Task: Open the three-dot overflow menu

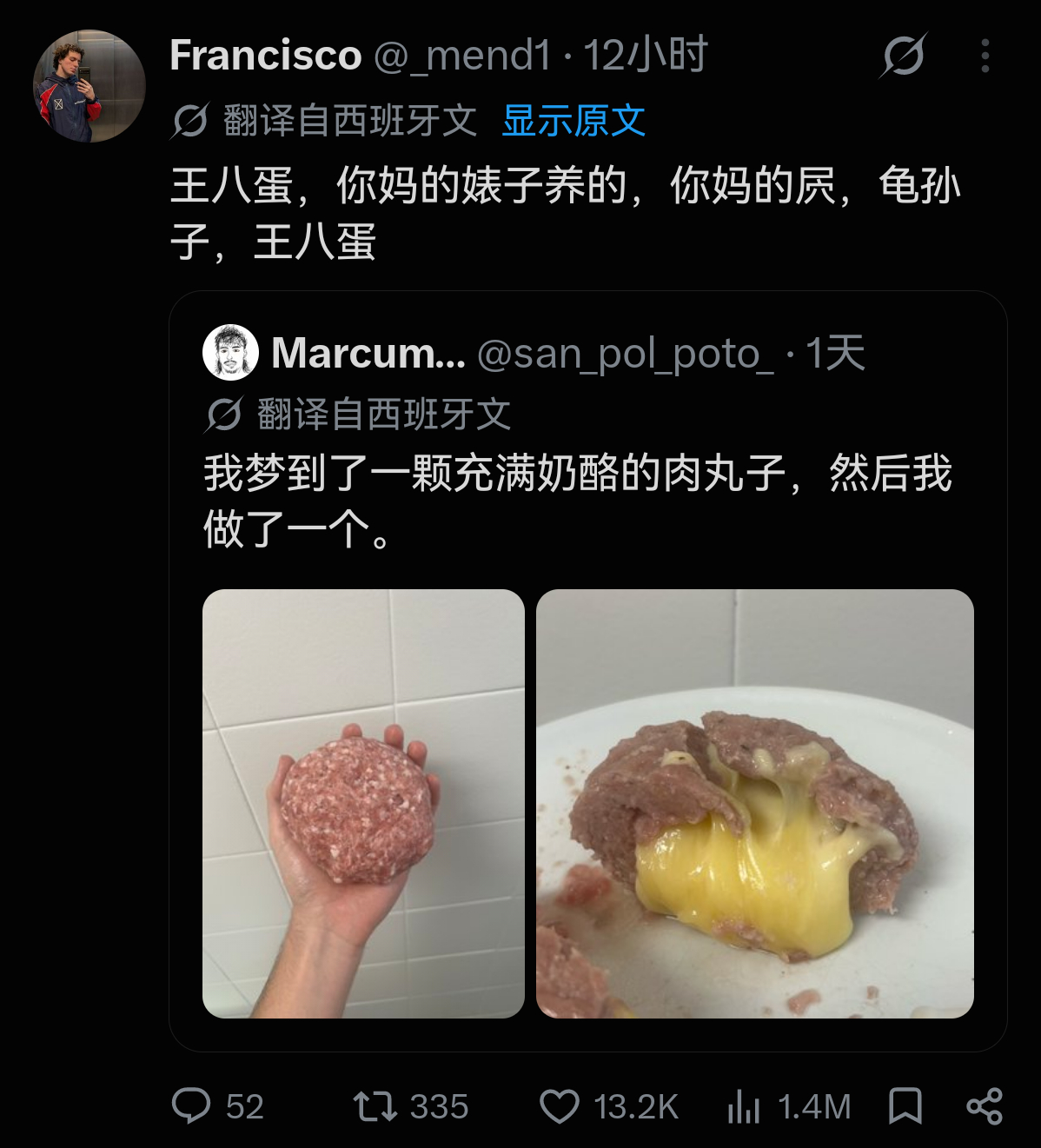Action: click(x=985, y=56)
